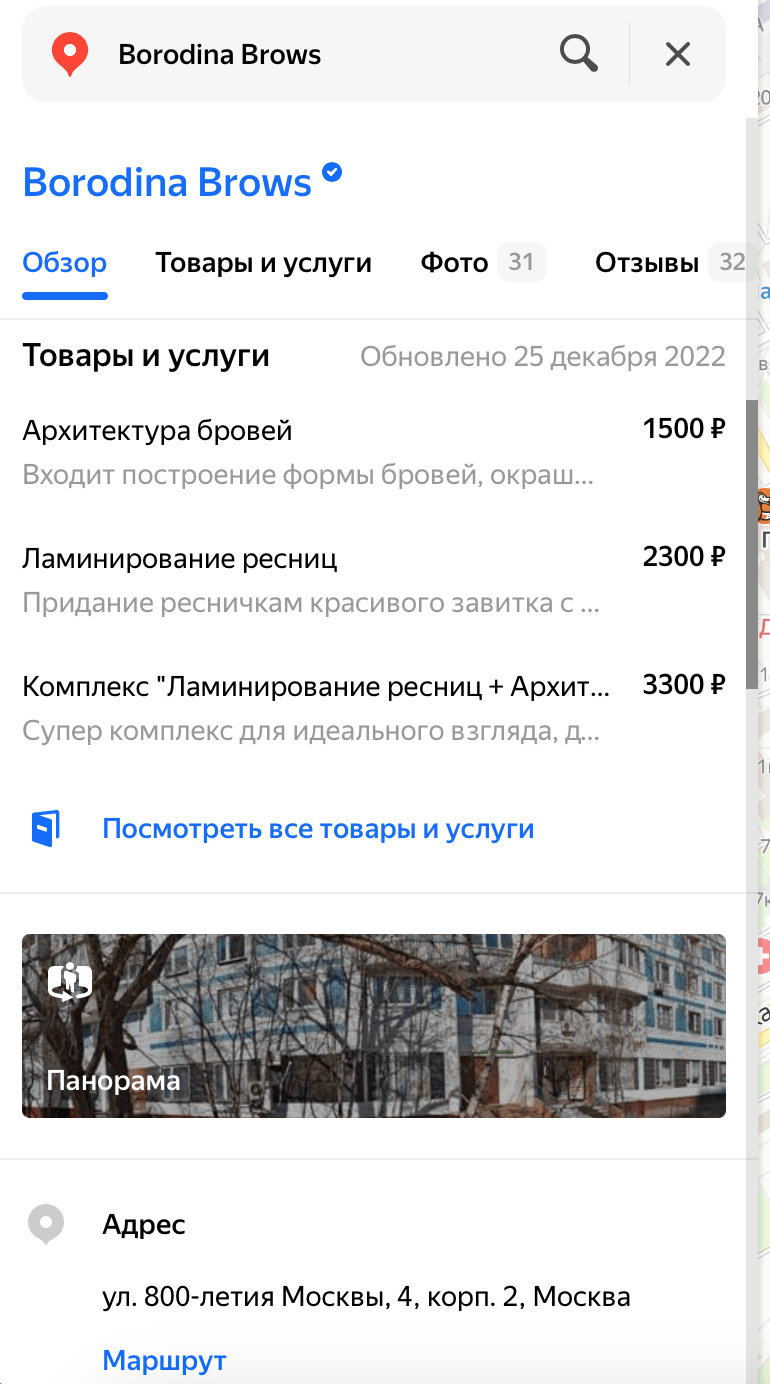Tap the Маршрут link
The width and height of the screenshot is (770, 1384).
(x=164, y=1360)
